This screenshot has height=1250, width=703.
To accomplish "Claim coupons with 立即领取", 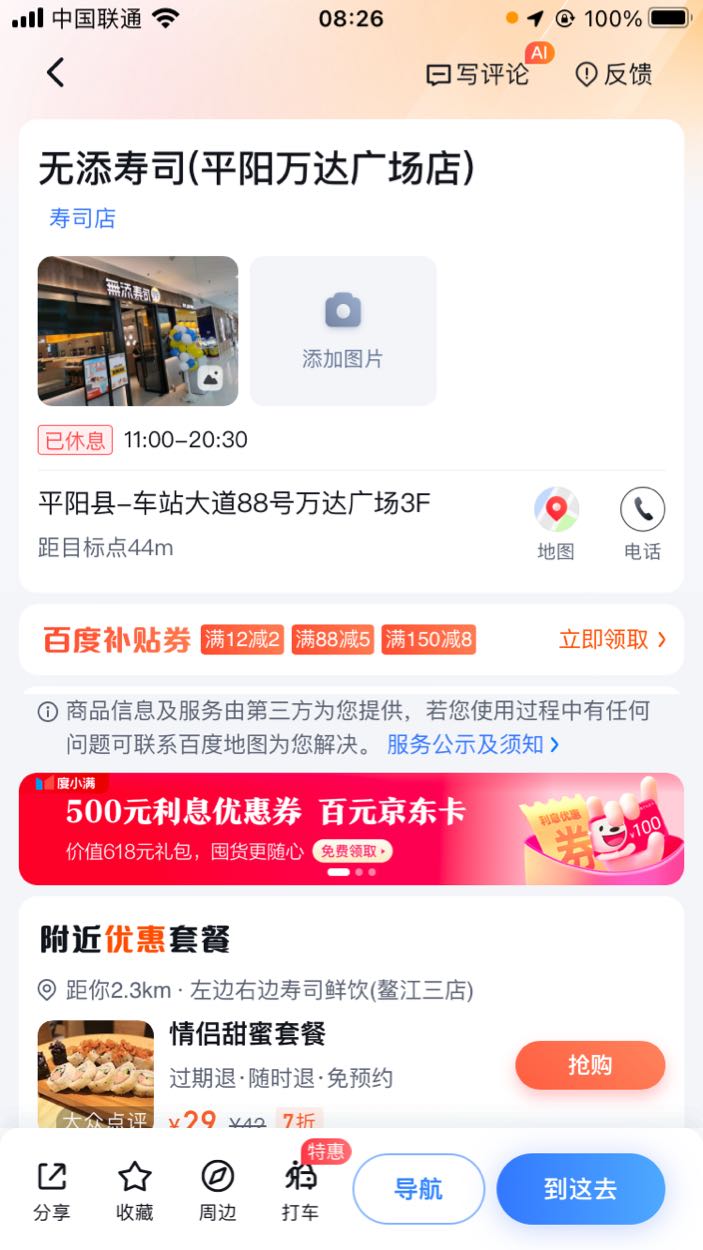I will (x=612, y=640).
